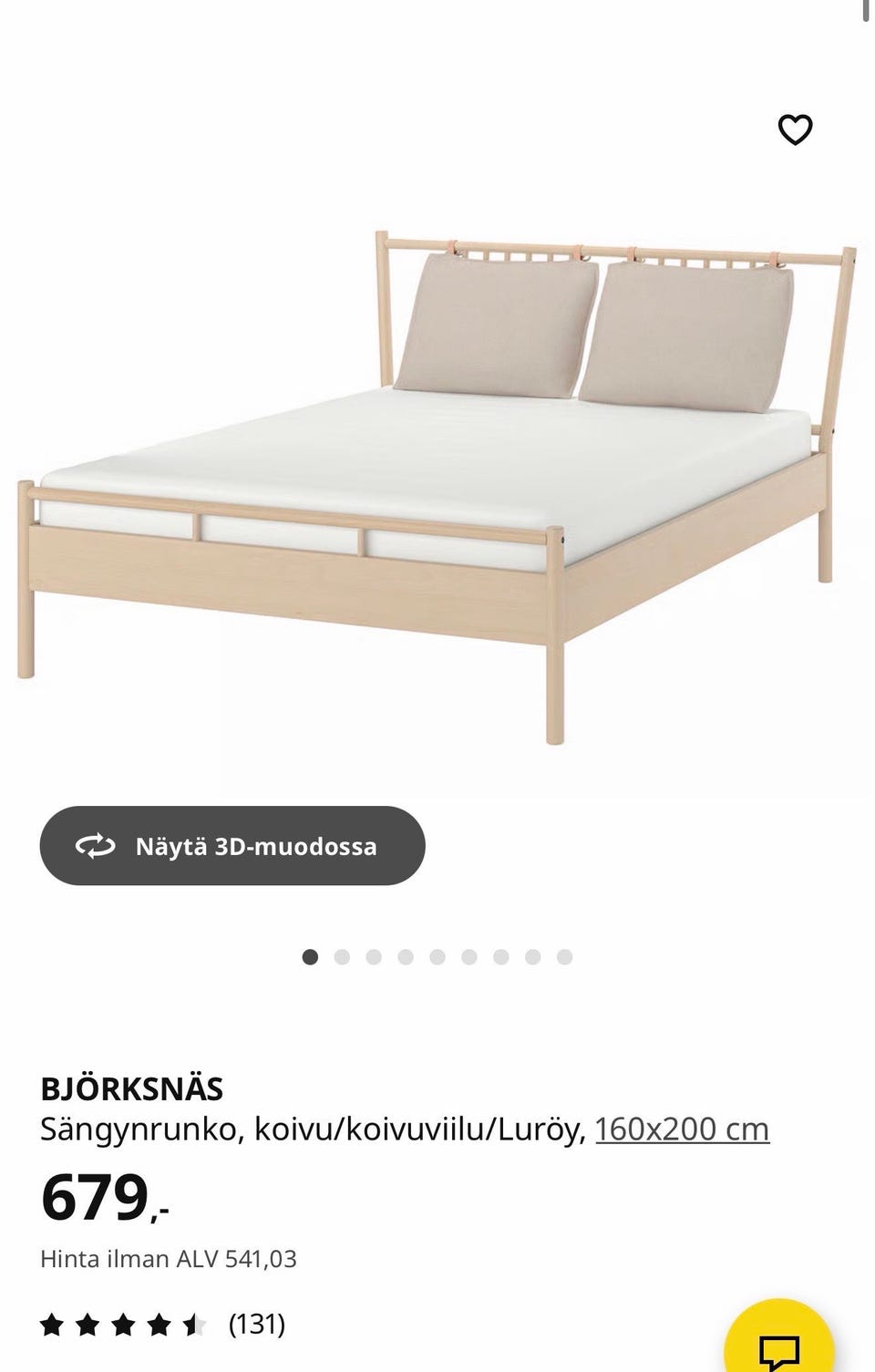Switch to the third image dot

(374, 956)
